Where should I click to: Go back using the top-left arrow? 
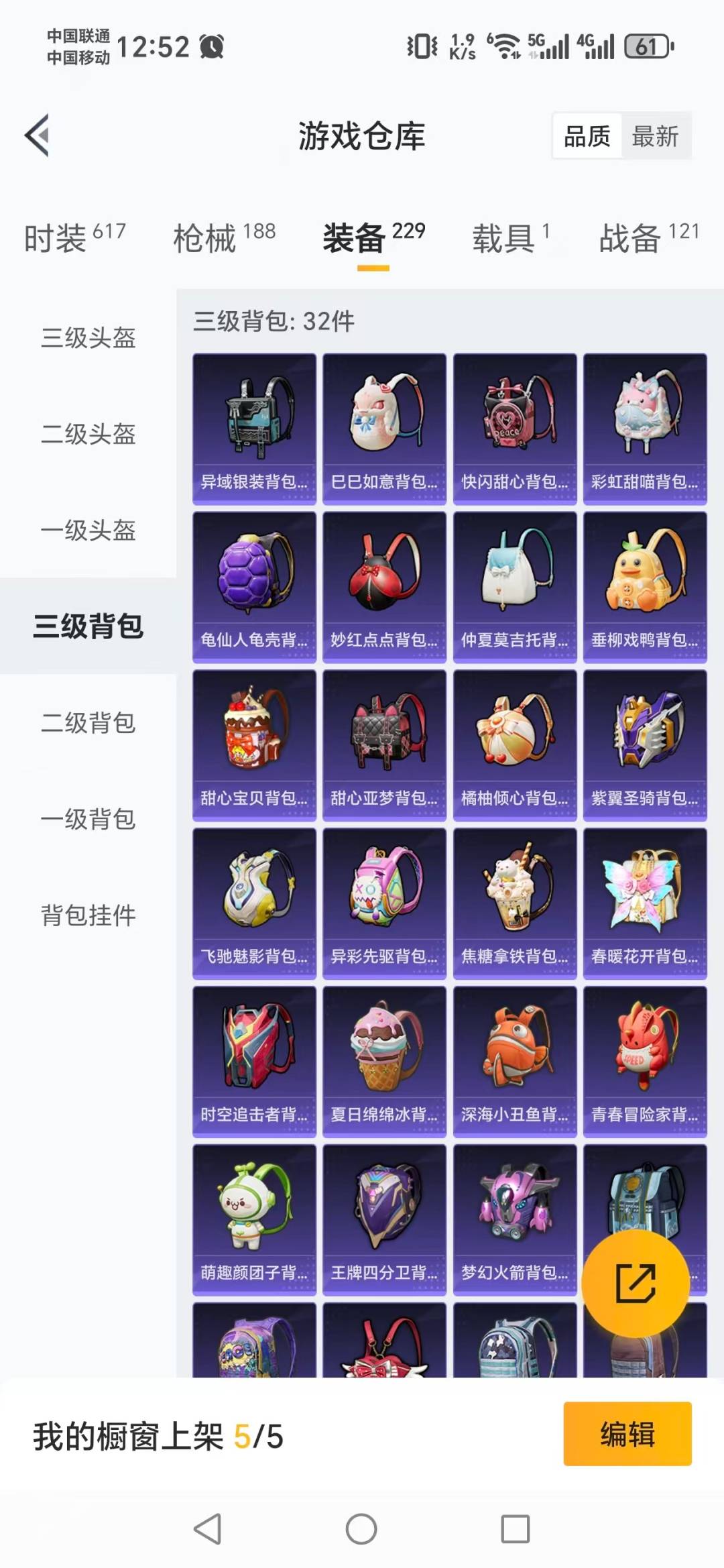click(38, 135)
